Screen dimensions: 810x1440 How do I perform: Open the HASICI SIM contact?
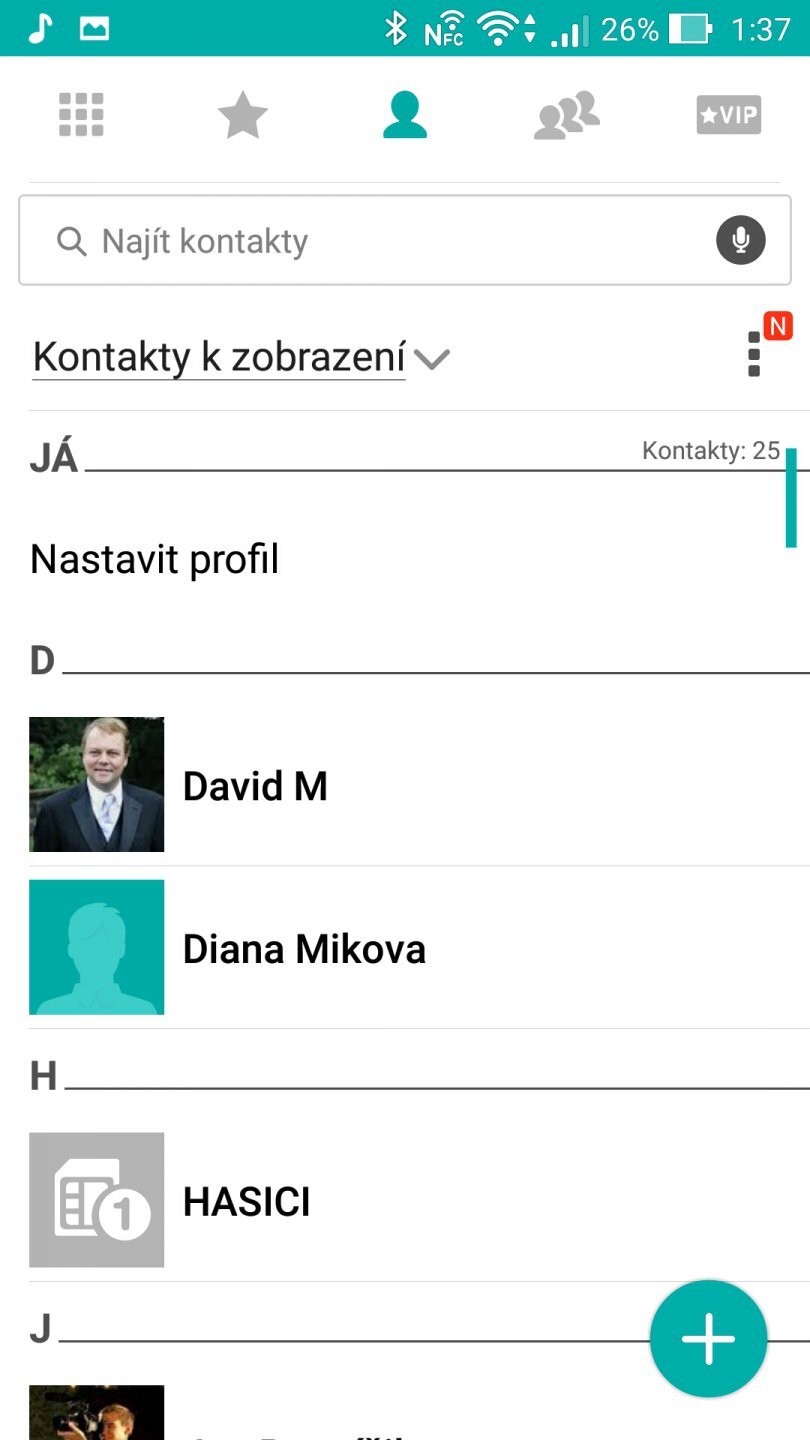pos(246,1201)
